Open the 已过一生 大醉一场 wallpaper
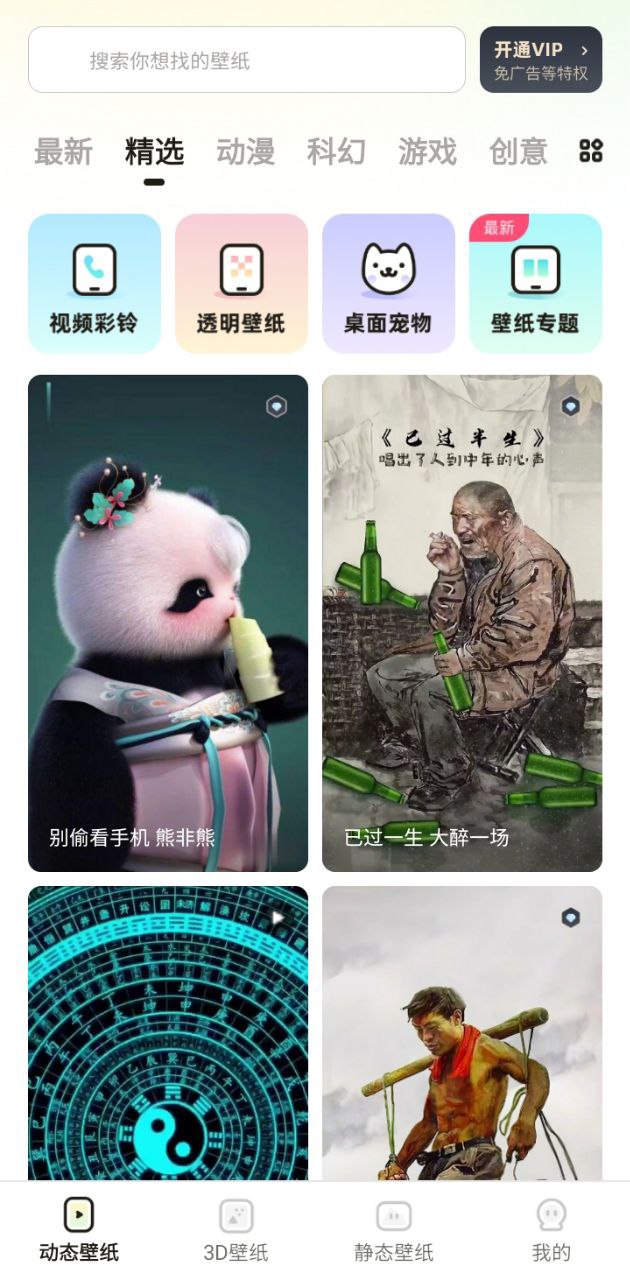Viewport: 630px width, 1280px height. [x=462, y=622]
